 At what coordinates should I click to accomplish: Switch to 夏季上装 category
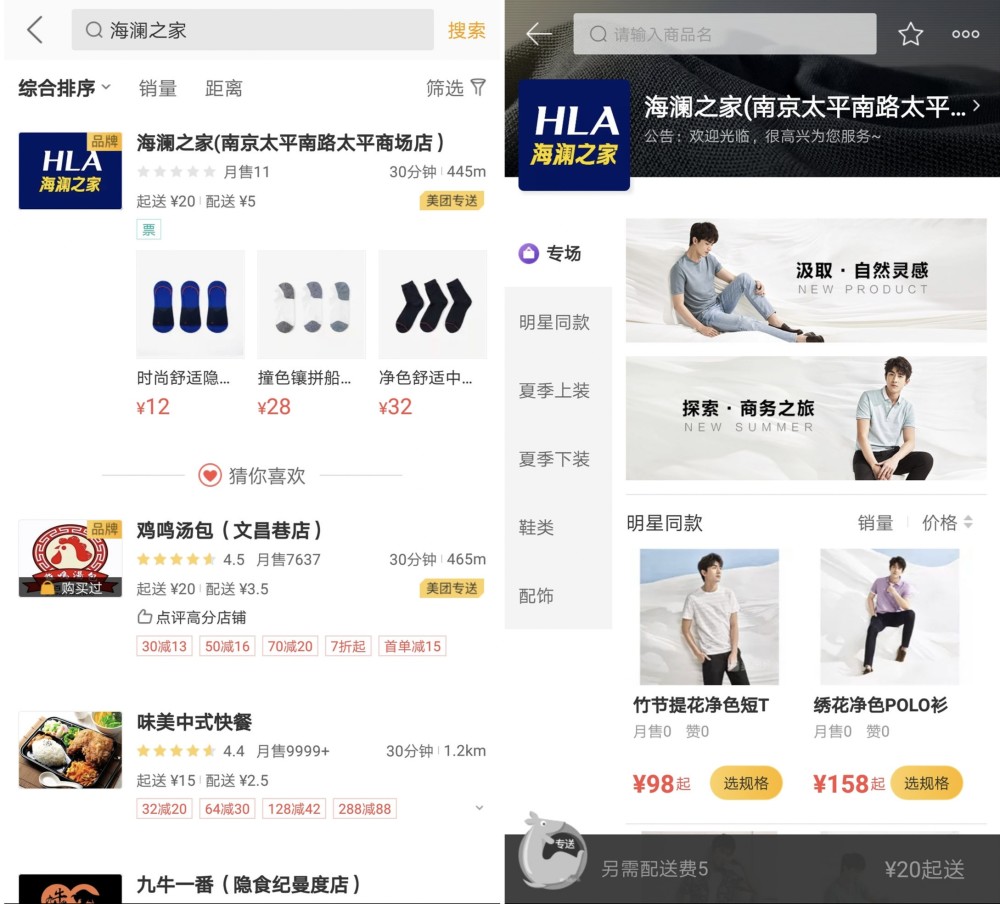click(554, 390)
